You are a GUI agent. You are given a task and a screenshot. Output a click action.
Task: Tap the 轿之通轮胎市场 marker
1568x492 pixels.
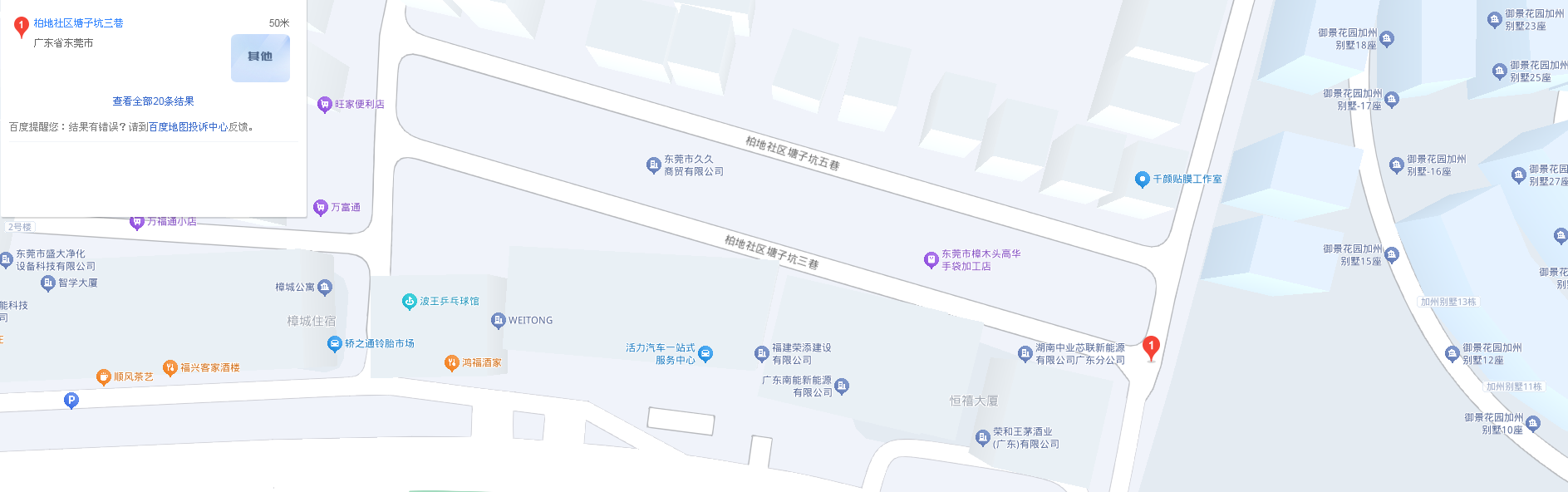(x=335, y=344)
